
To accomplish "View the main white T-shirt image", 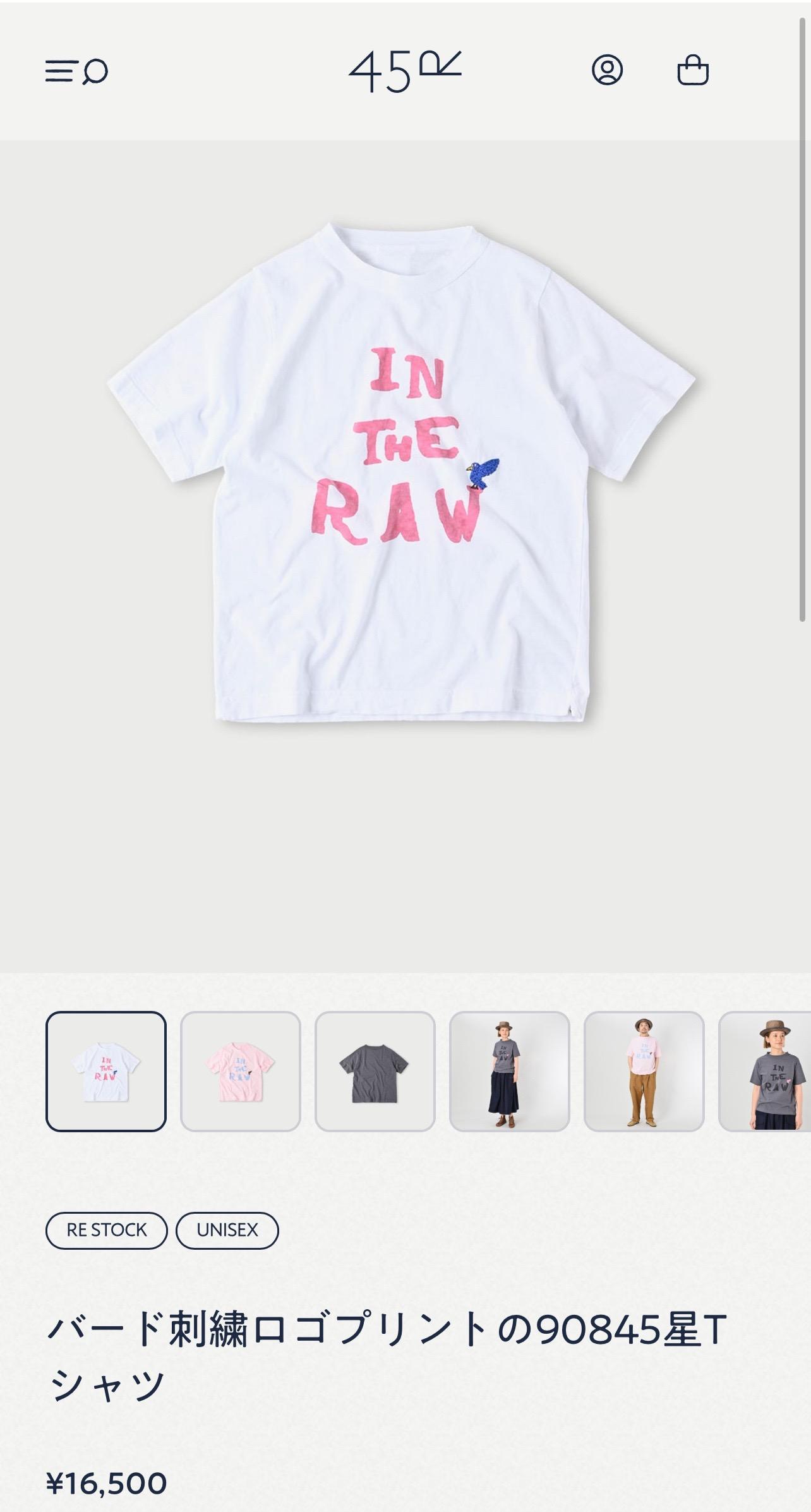I will coord(402,473).
